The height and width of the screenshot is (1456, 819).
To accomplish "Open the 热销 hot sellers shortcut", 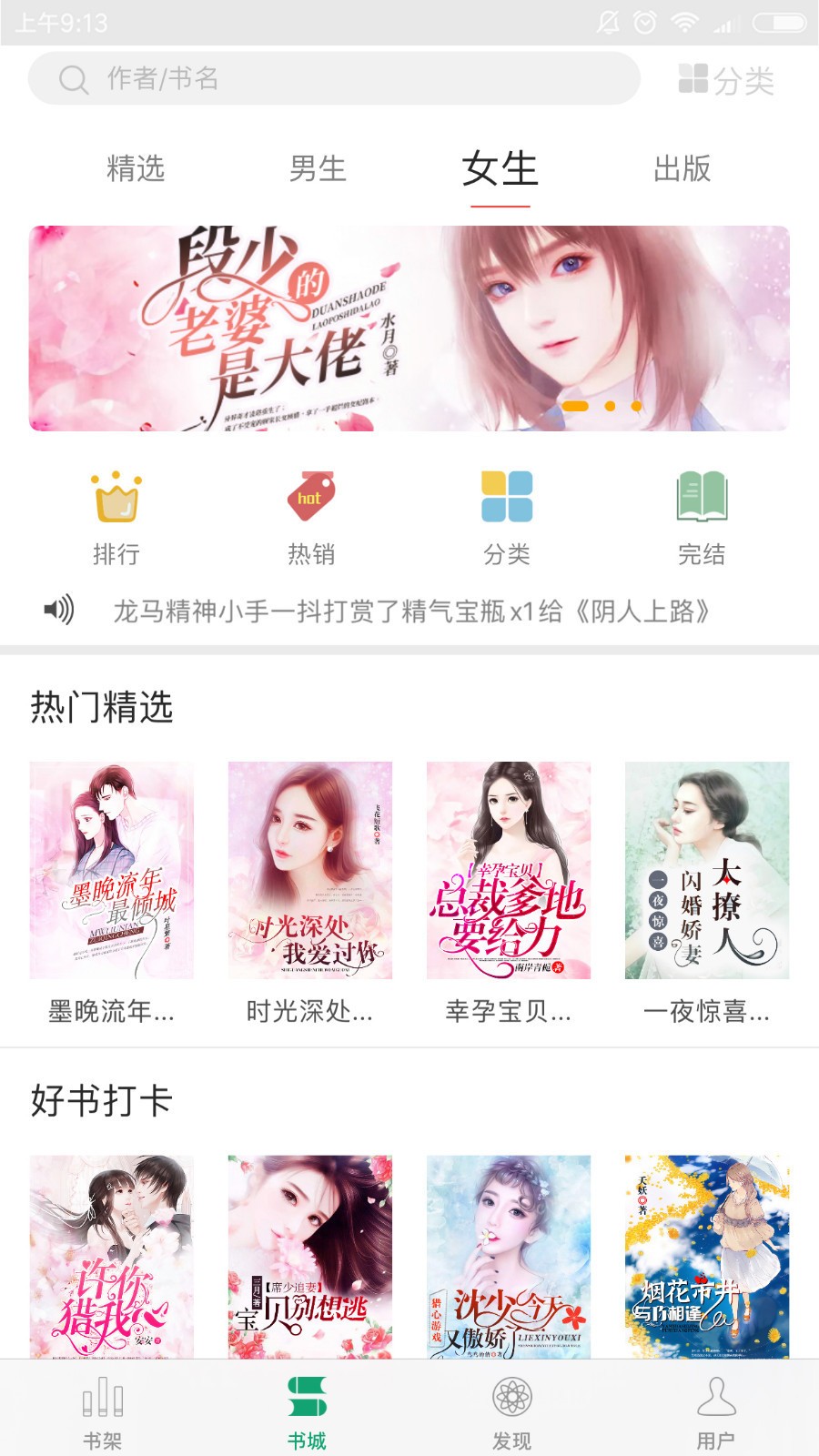I will 311,517.
